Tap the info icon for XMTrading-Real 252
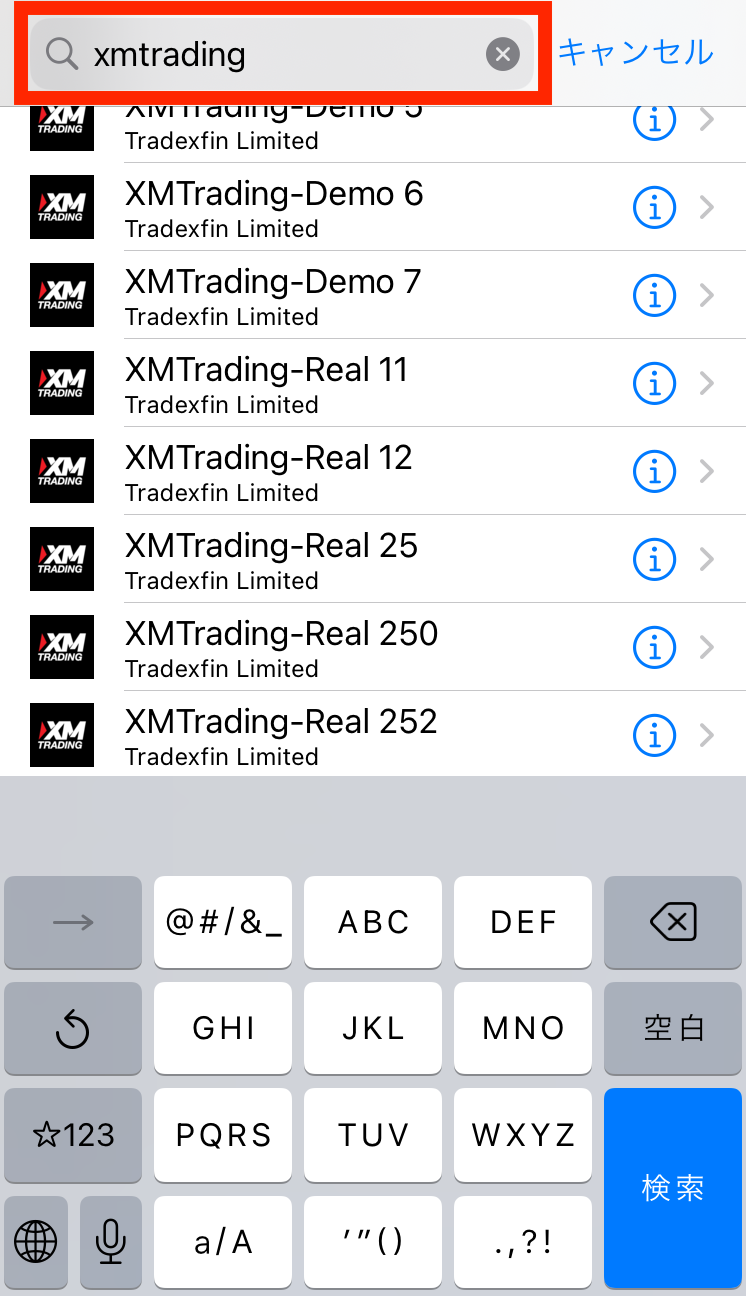The image size is (746, 1296). coord(654,735)
